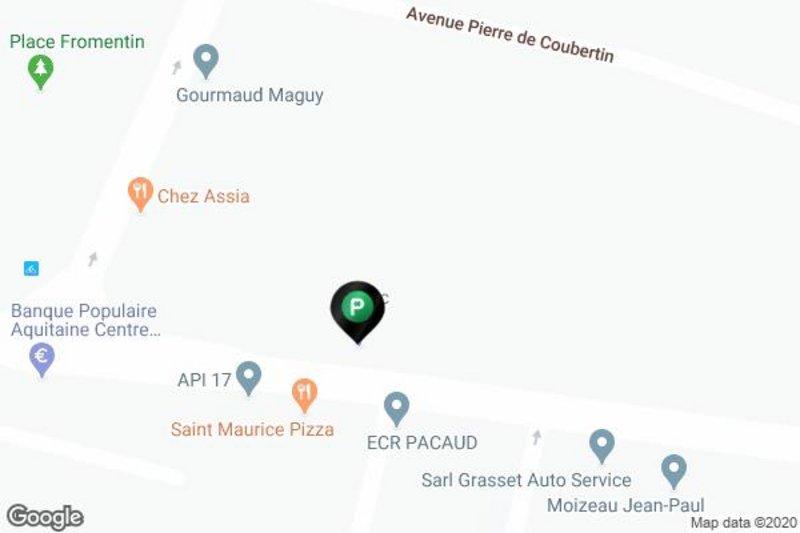
Task: Tap the API 17 location pin
Action: coord(248,376)
